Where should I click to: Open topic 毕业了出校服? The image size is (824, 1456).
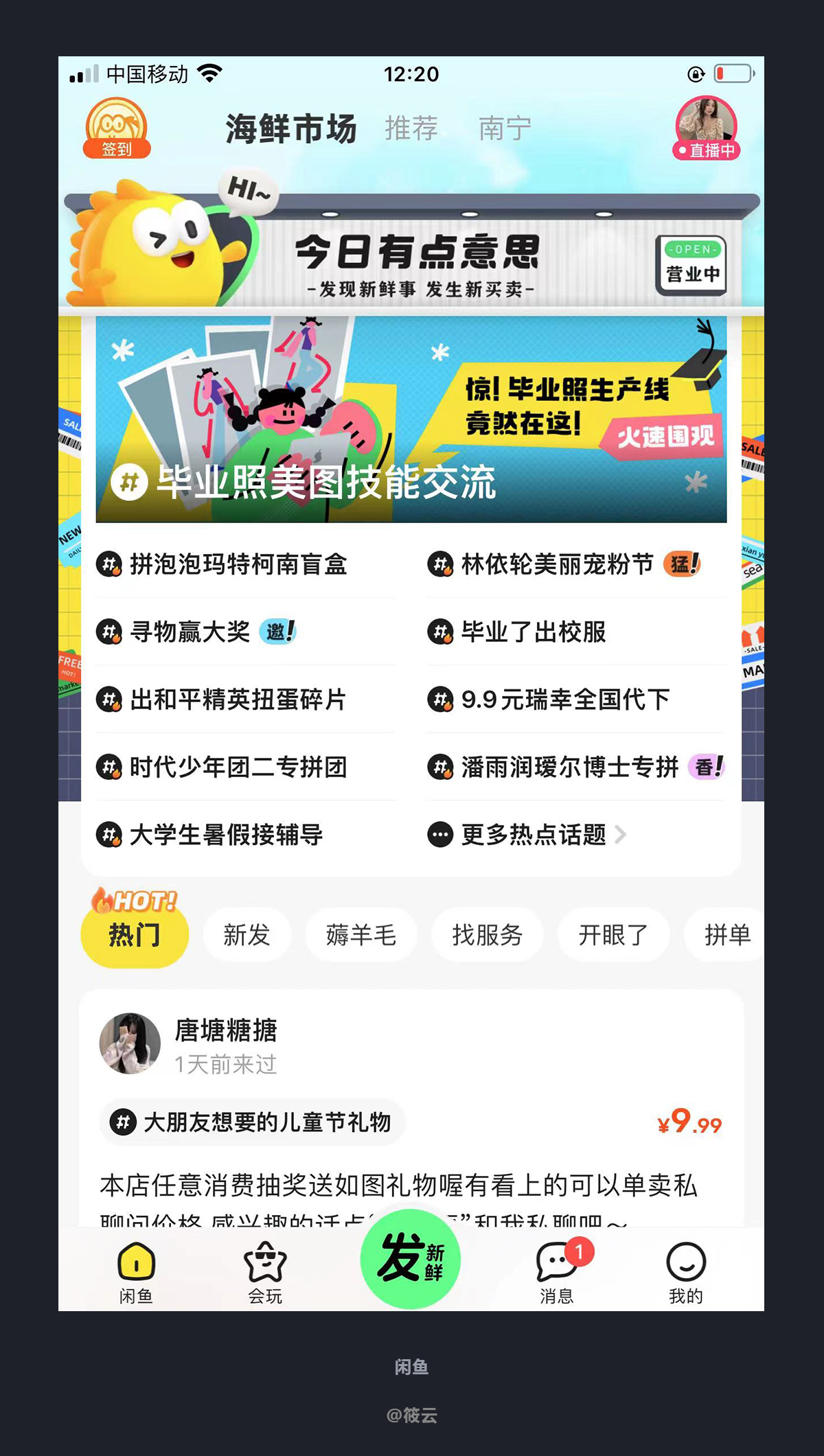pos(516,632)
